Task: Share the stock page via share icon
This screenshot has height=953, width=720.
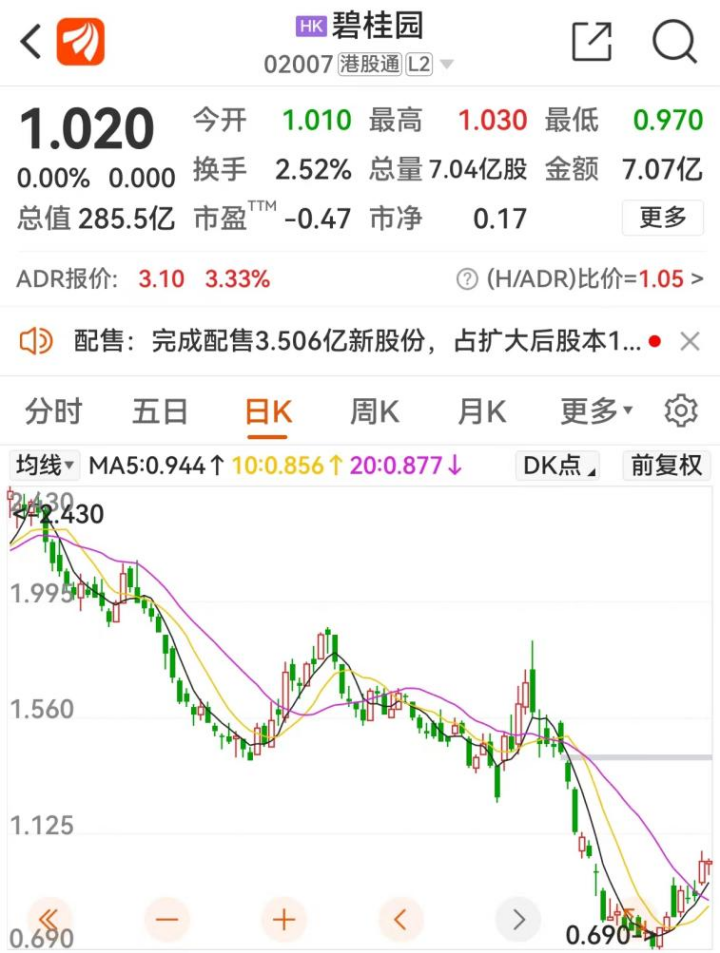Action: click(x=592, y=42)
